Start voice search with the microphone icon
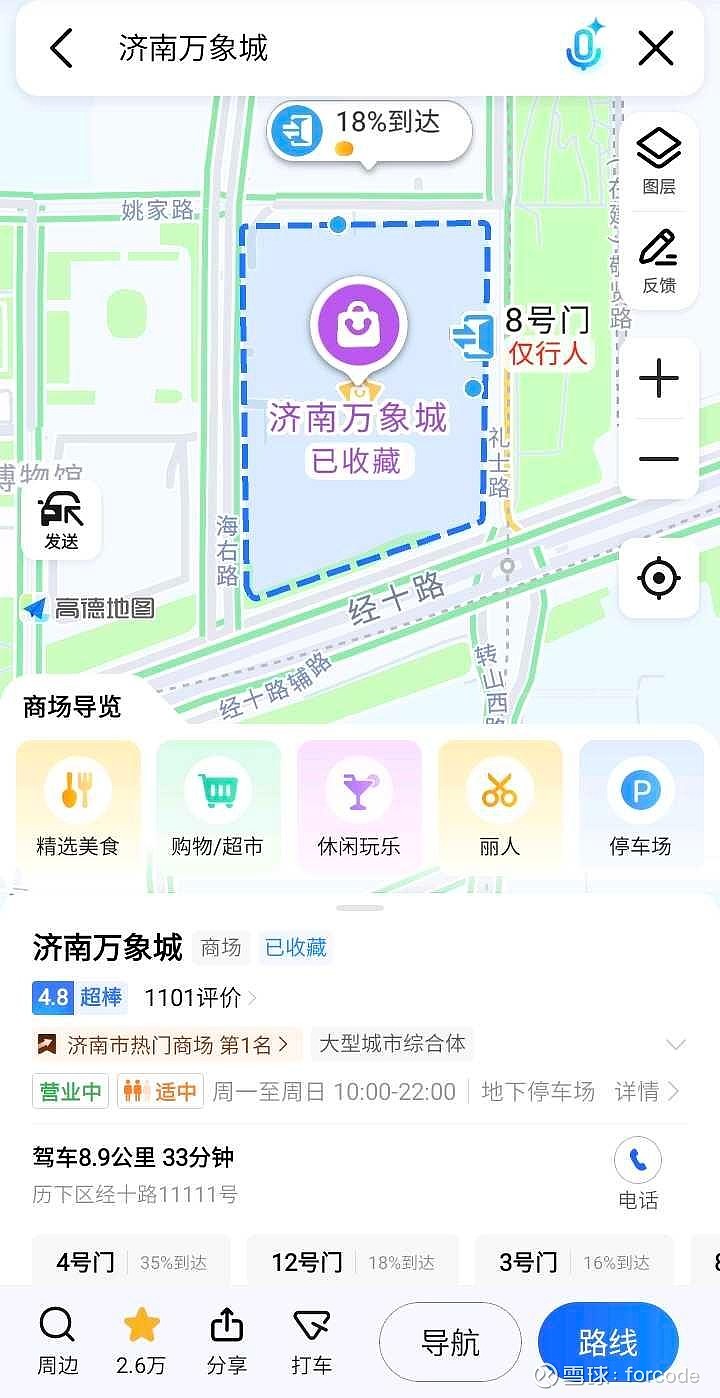 (x=586, y=46)
